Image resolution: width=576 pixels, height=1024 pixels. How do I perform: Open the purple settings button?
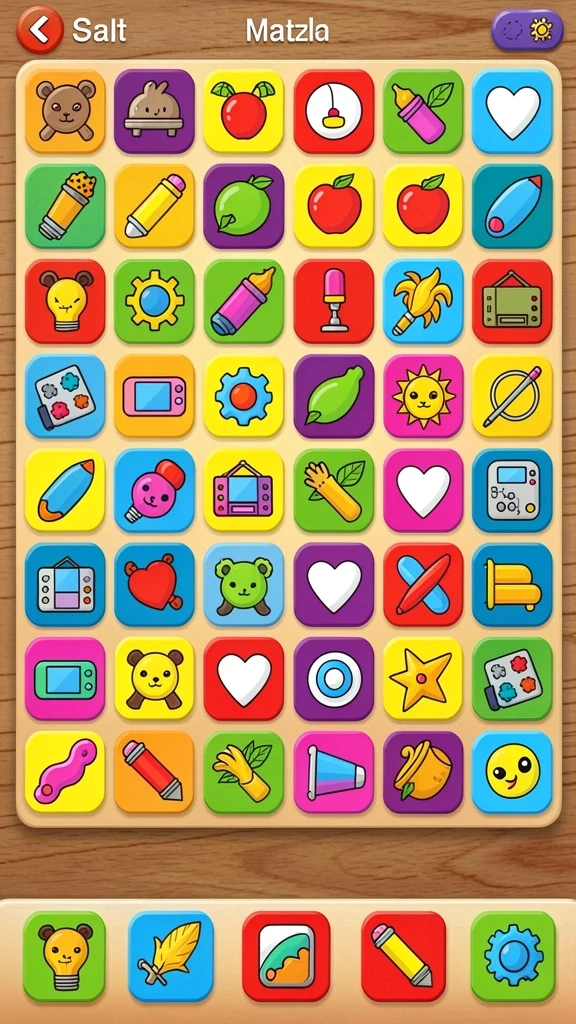tap(527, 30)
